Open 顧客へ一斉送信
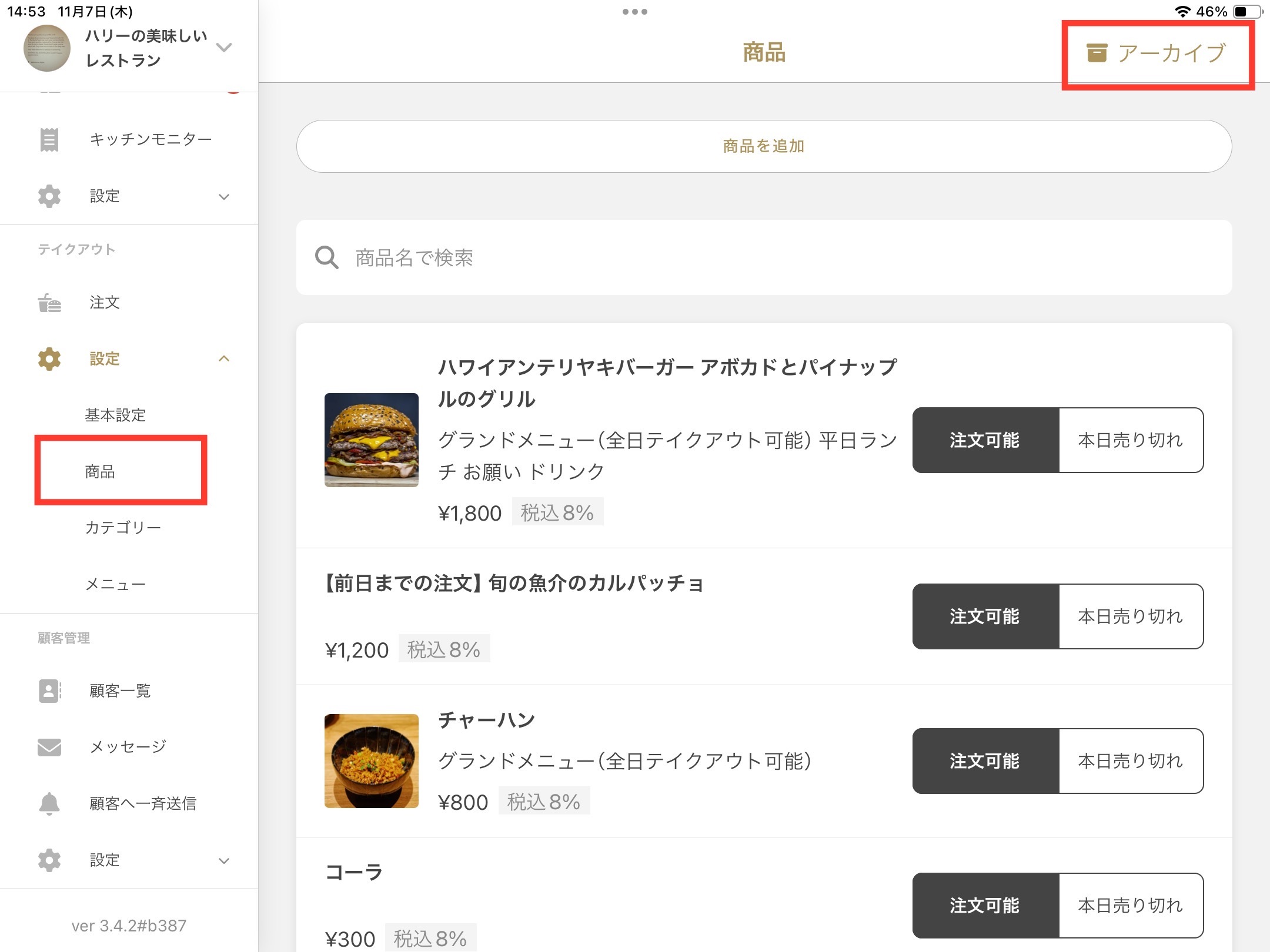Viewport: 1270px width, 952px height. [142, 803]
